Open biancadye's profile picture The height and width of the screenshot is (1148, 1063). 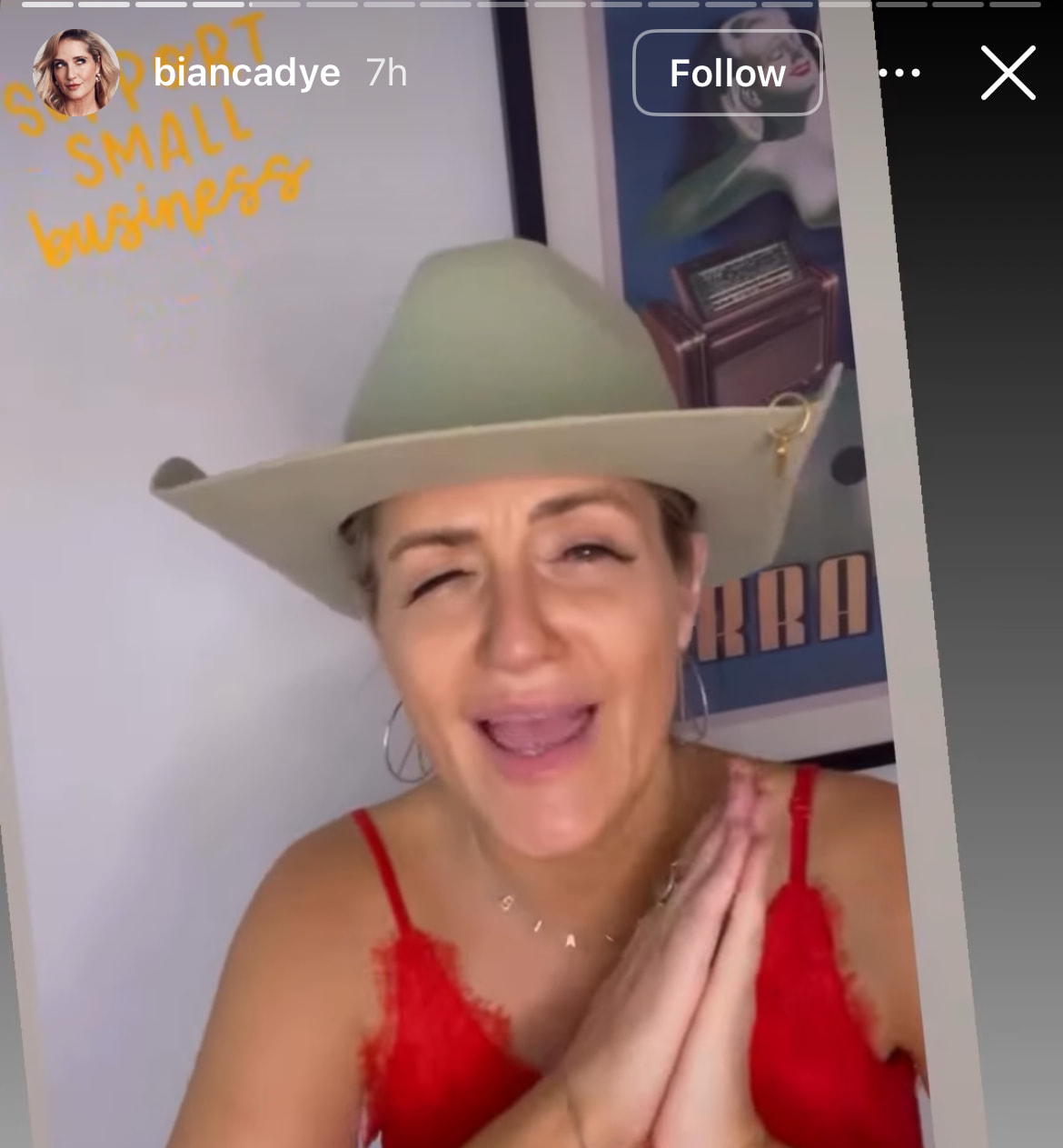[x=76, y=73]
